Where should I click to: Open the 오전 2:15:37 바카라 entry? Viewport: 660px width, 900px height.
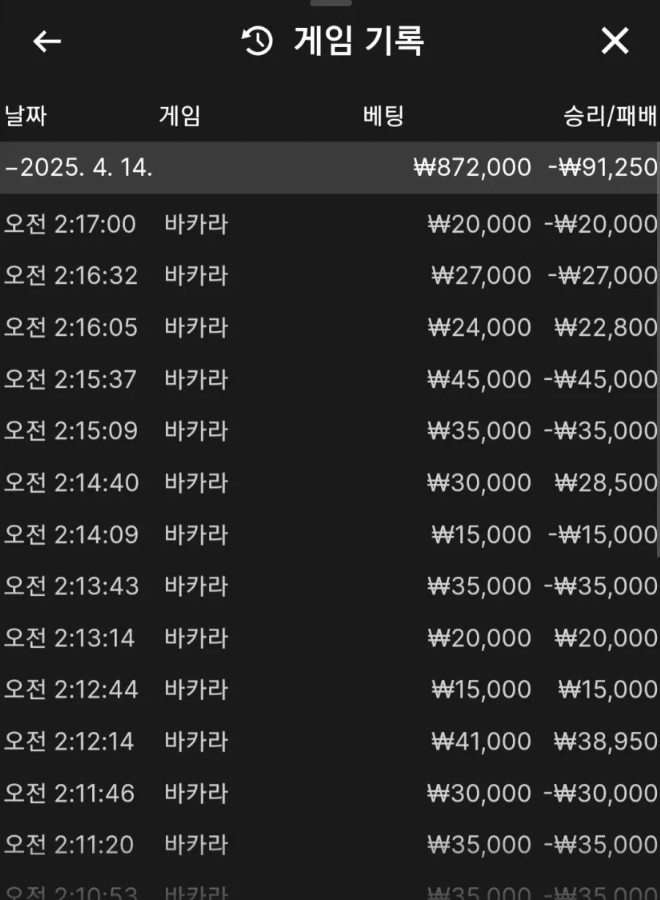click(x=330, y=380)
